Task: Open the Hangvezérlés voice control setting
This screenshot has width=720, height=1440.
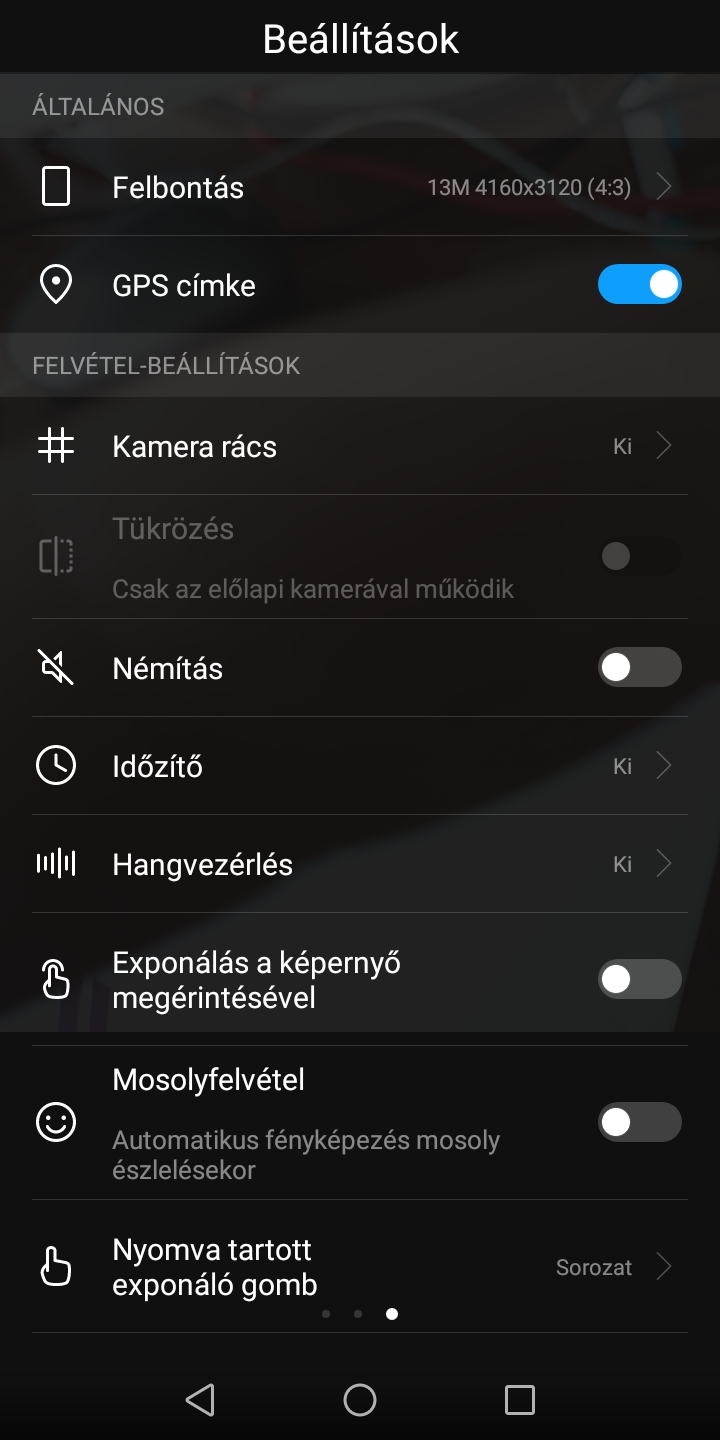Action: pyautogui.click(x=360, y=864)
